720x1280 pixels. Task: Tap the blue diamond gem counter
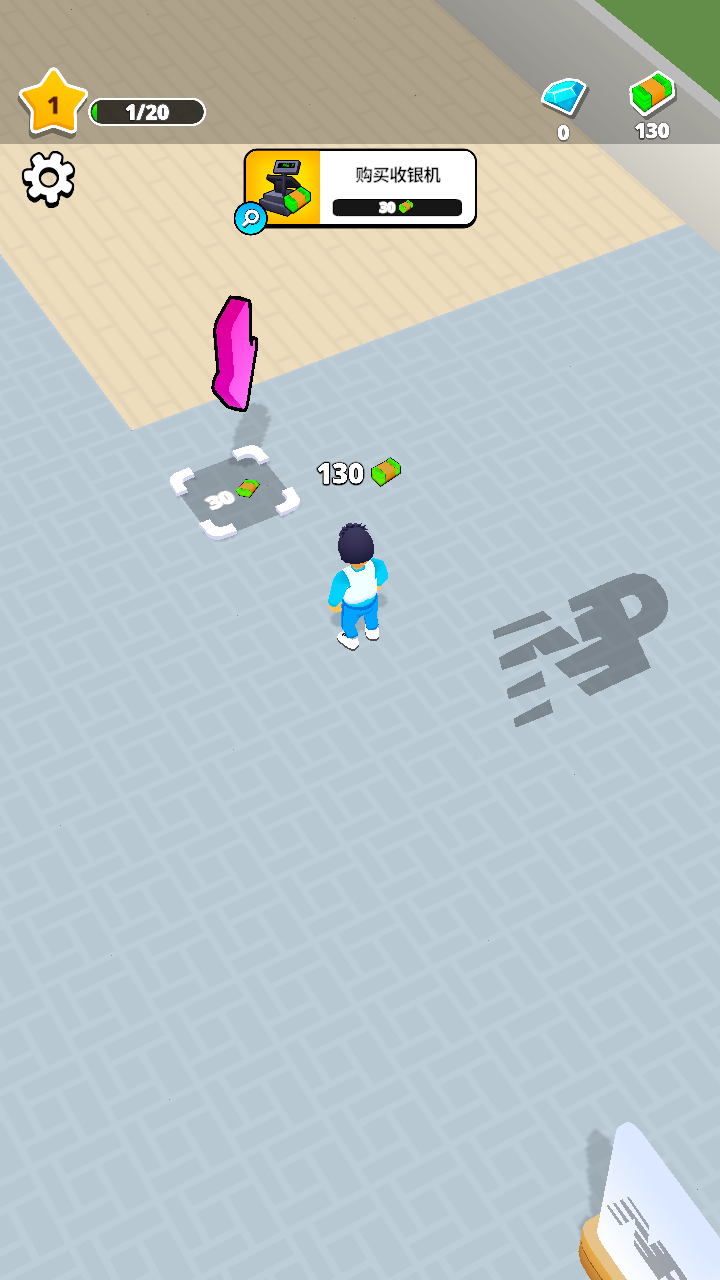click(563, 107)
